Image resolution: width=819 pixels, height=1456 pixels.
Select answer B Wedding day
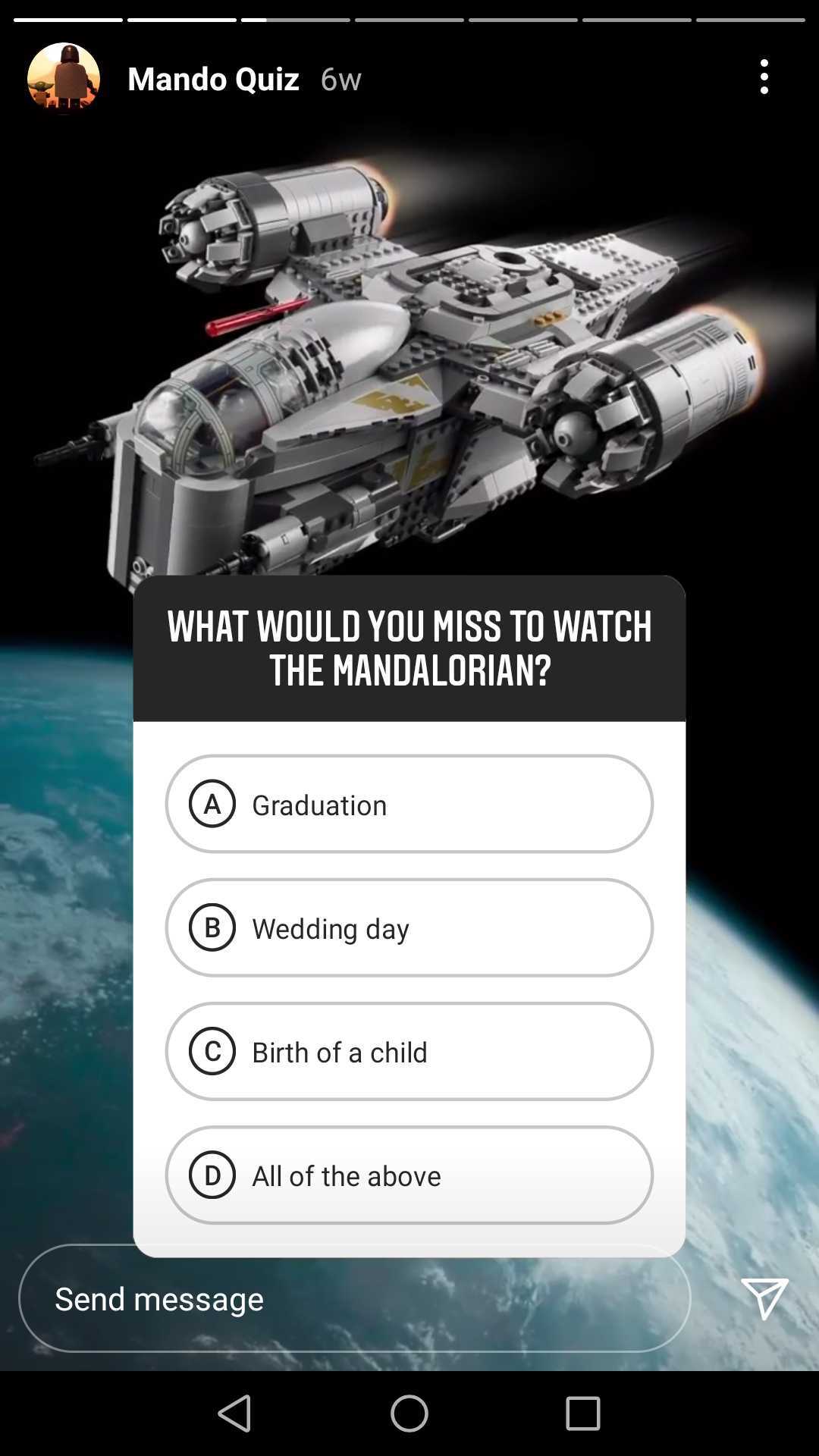click(409, 927)
